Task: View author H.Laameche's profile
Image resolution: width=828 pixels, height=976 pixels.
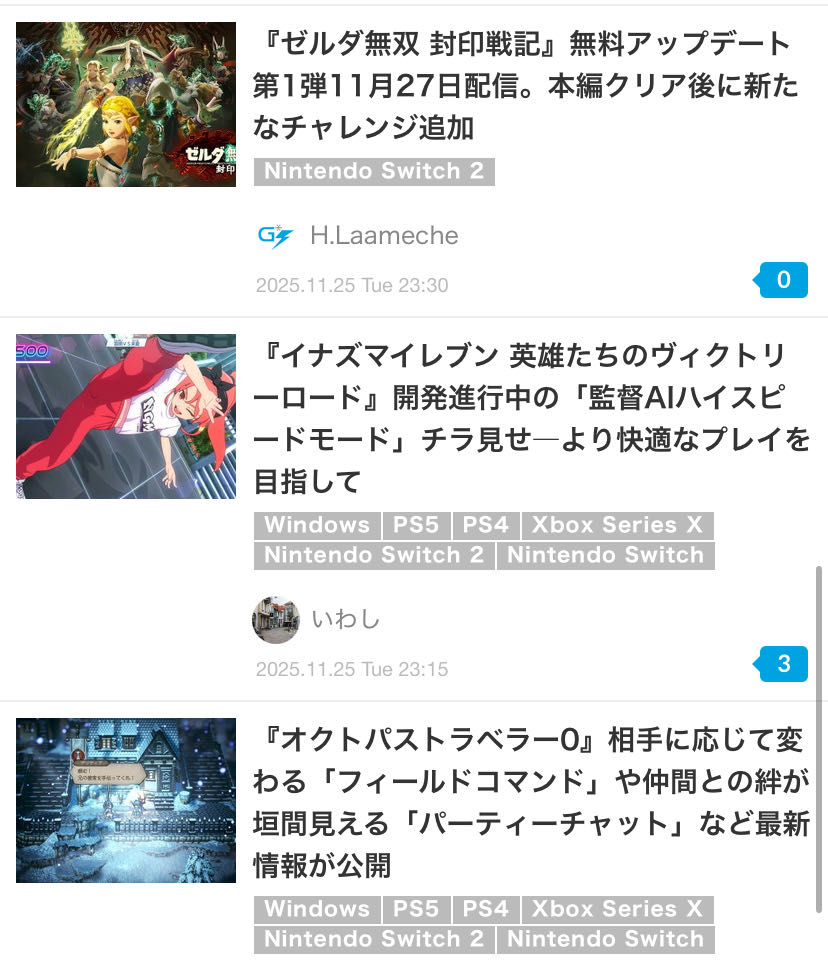Action: pyautogui.click(x=384, y=236)
